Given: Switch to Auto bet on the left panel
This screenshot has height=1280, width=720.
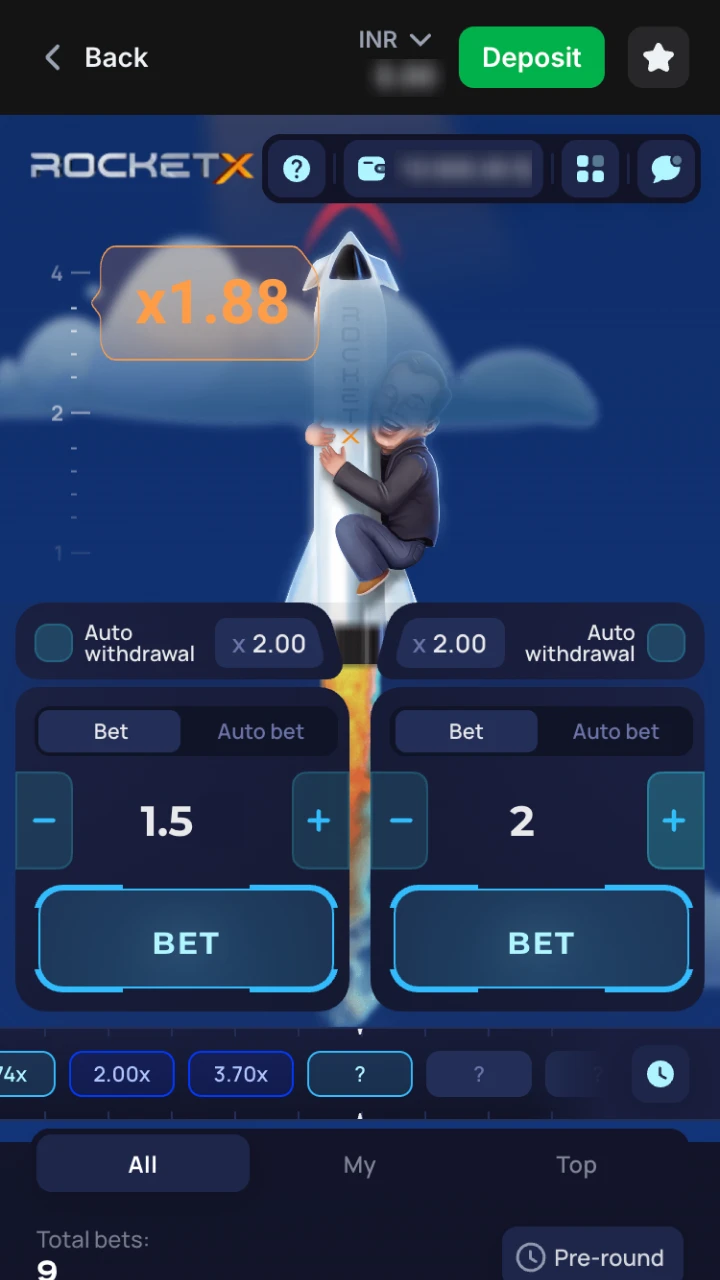Looking at the screenshot, I should (260, 731).
